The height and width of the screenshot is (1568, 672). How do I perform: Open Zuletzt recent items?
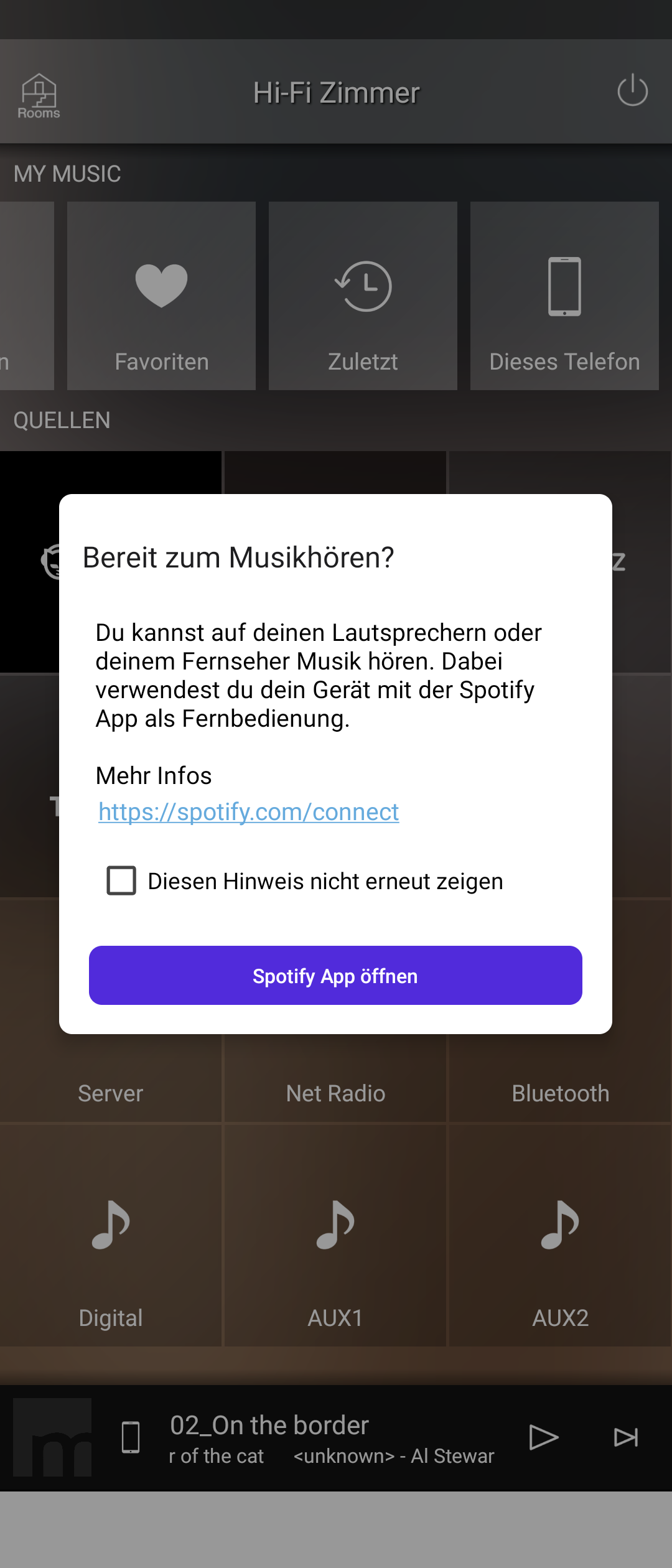click(363, 296)
